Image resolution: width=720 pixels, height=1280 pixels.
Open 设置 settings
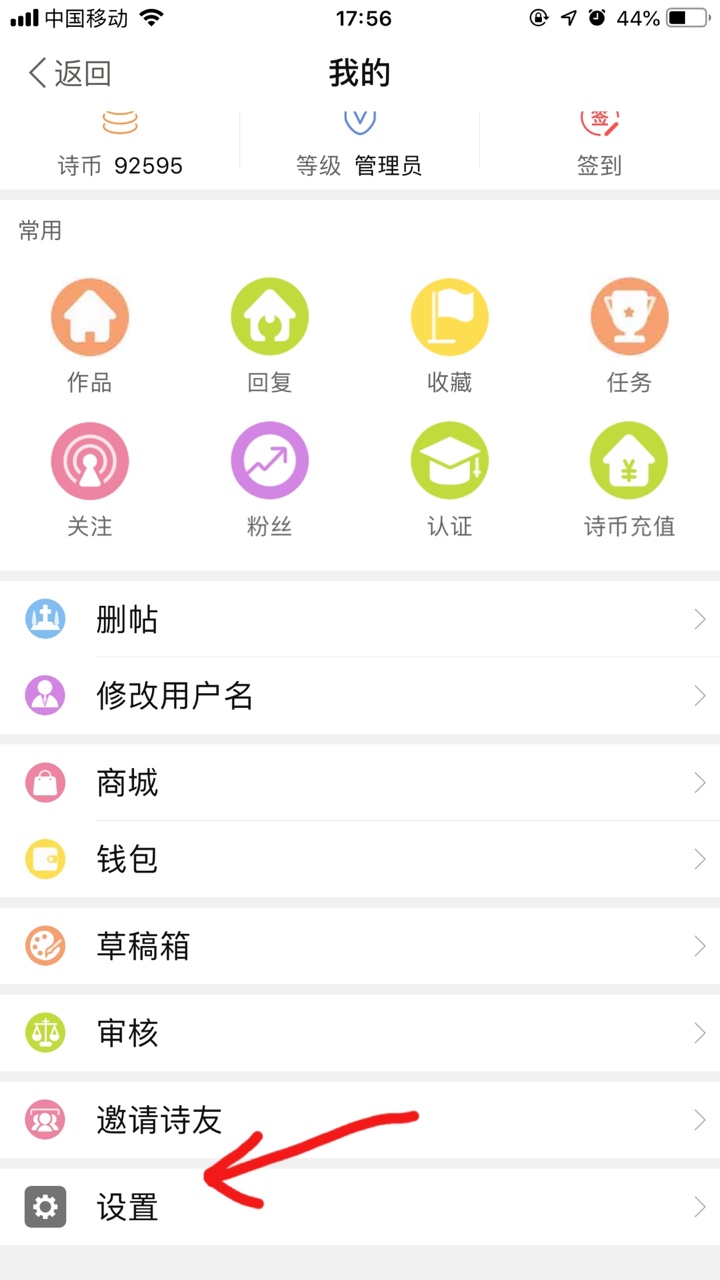(x=360, y=1207)
